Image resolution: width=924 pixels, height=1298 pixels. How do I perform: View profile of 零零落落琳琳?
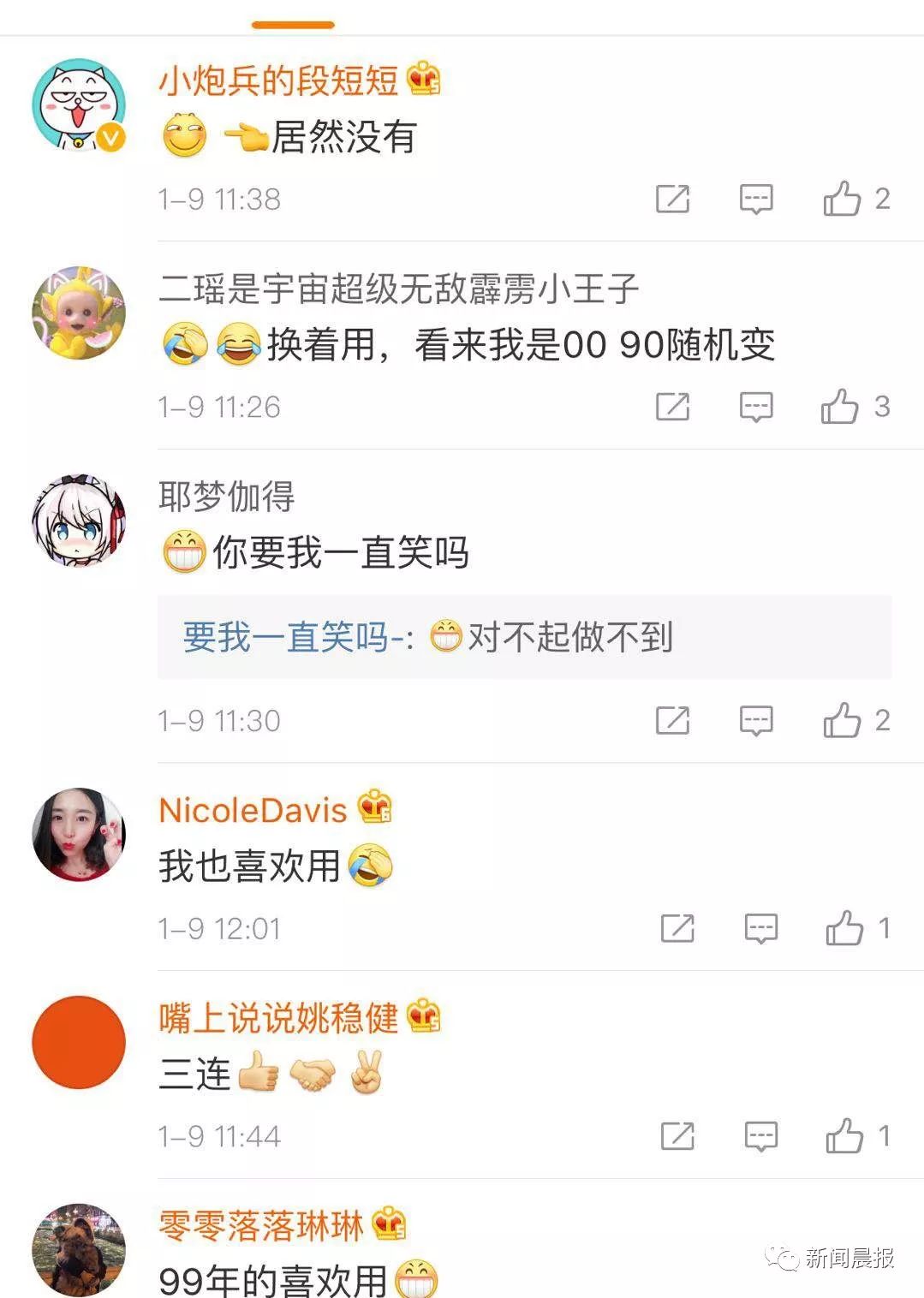coord(79,1248)
